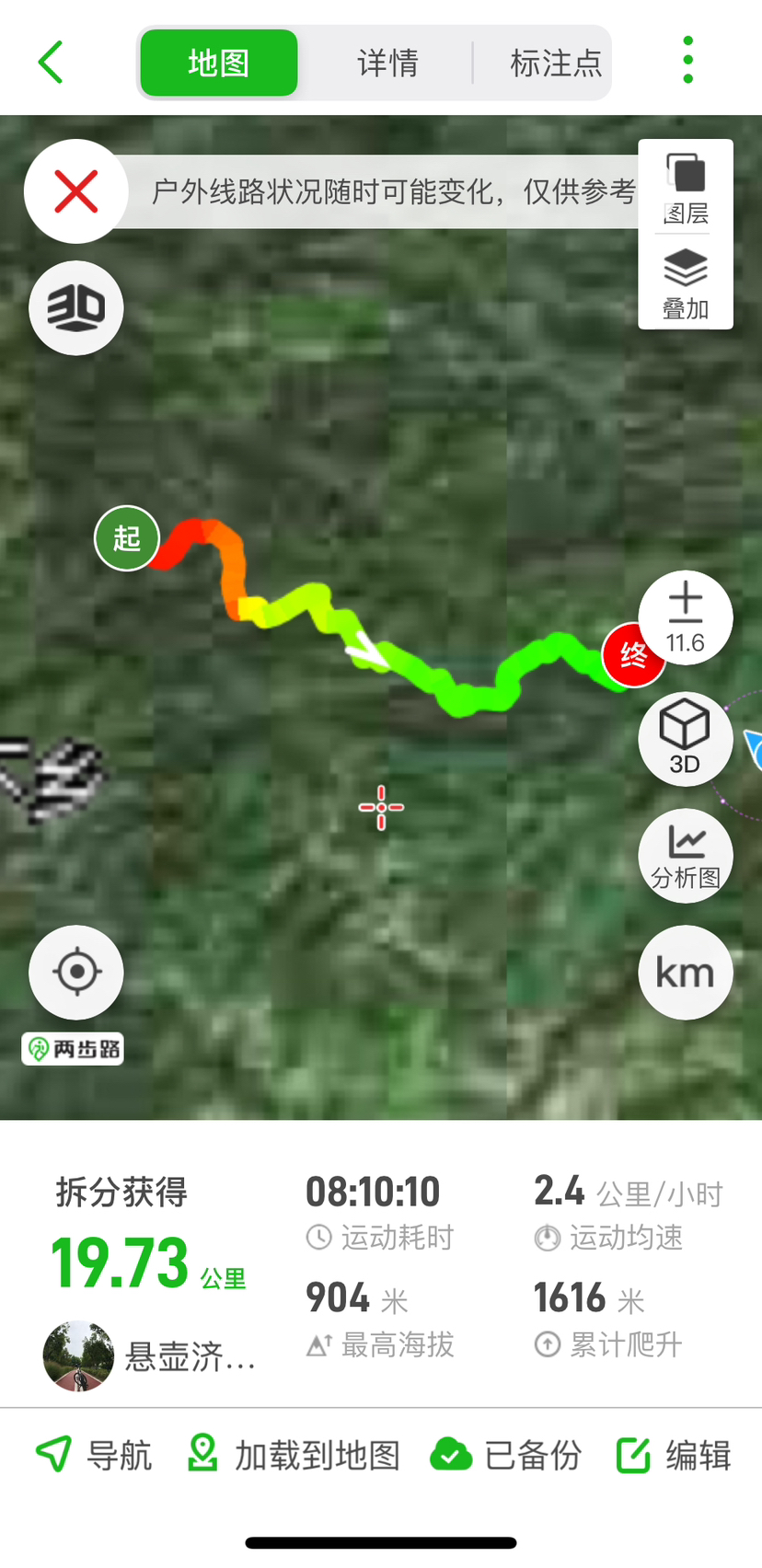
Task: Tap the 11.6 zoom level button
Action: pyautogui.click(x=686, y=617)
